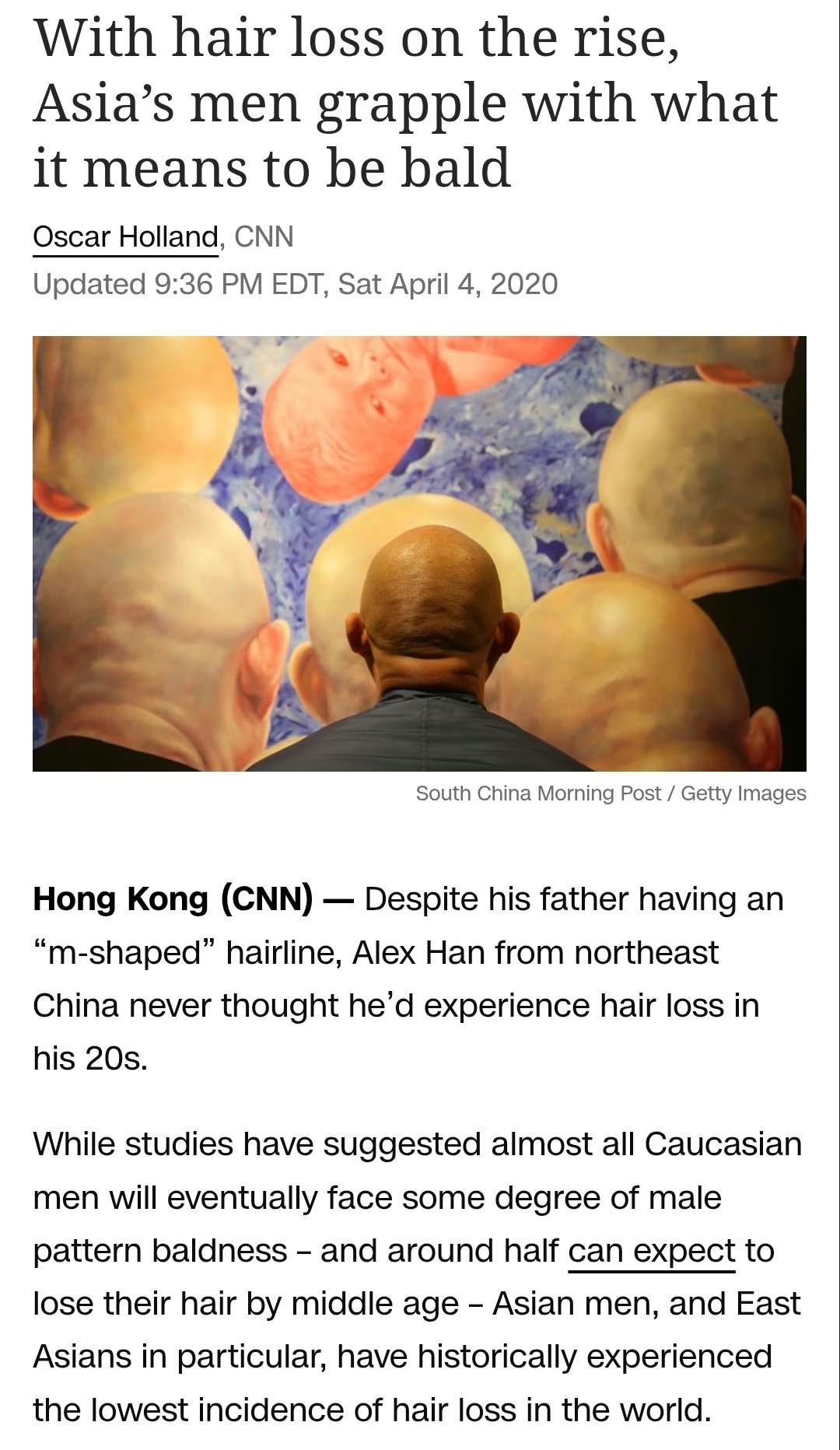Follow the 'can expect' hyperlink
The image size is (840, 1450).
(x=651, y=1251)
